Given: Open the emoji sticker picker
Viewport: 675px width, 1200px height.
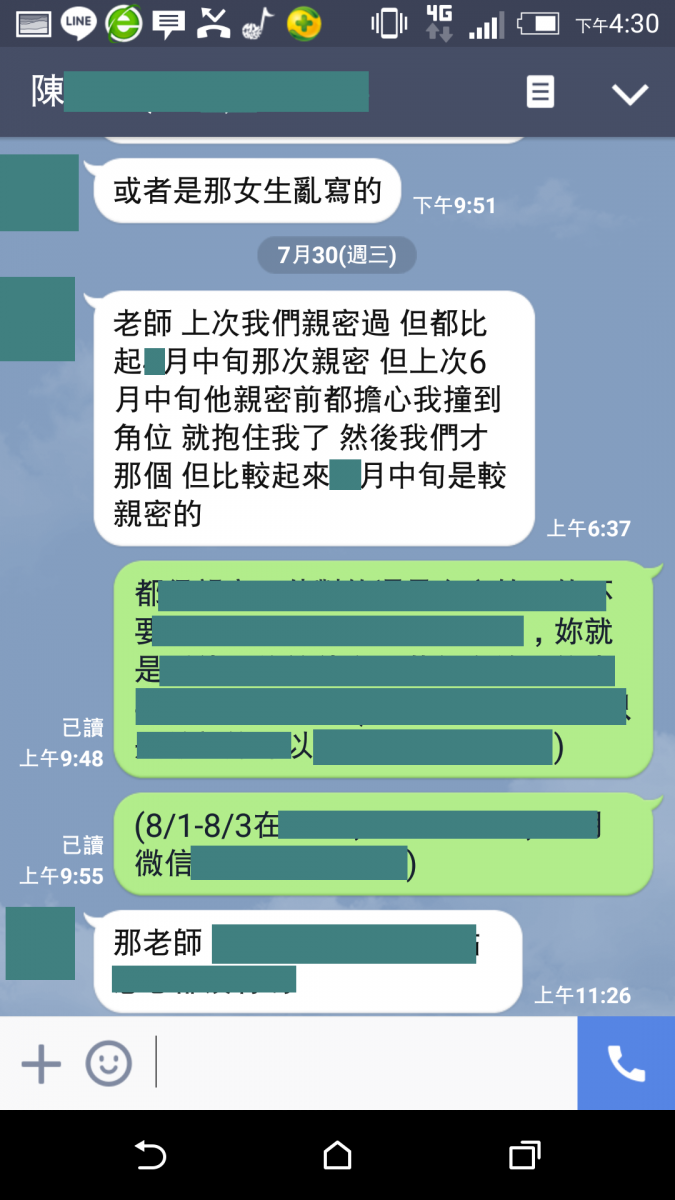Looking at the screenshot, I should (108, 1063).
